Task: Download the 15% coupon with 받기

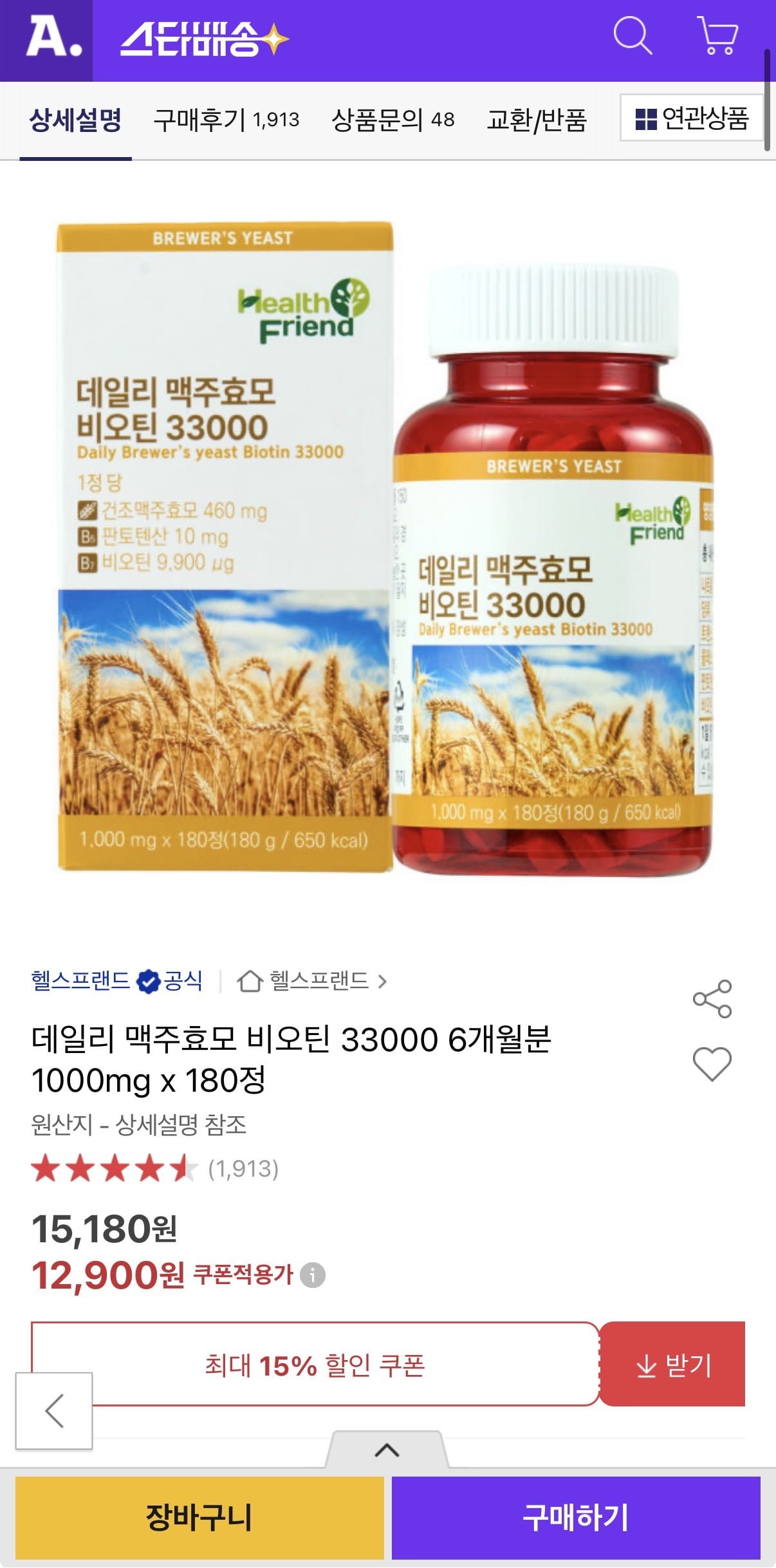Action: coord(672,1365)
